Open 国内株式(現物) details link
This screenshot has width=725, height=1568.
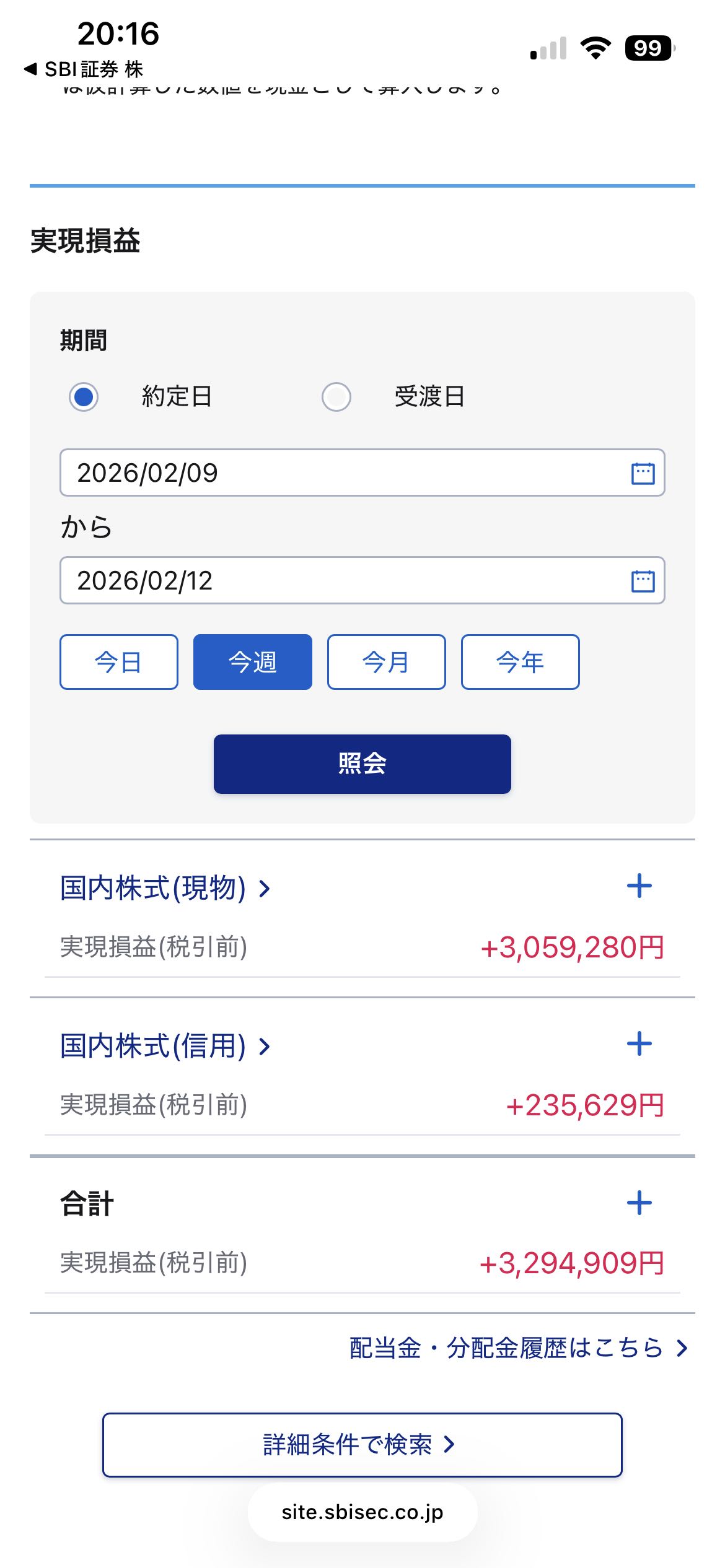coord(165,888)
